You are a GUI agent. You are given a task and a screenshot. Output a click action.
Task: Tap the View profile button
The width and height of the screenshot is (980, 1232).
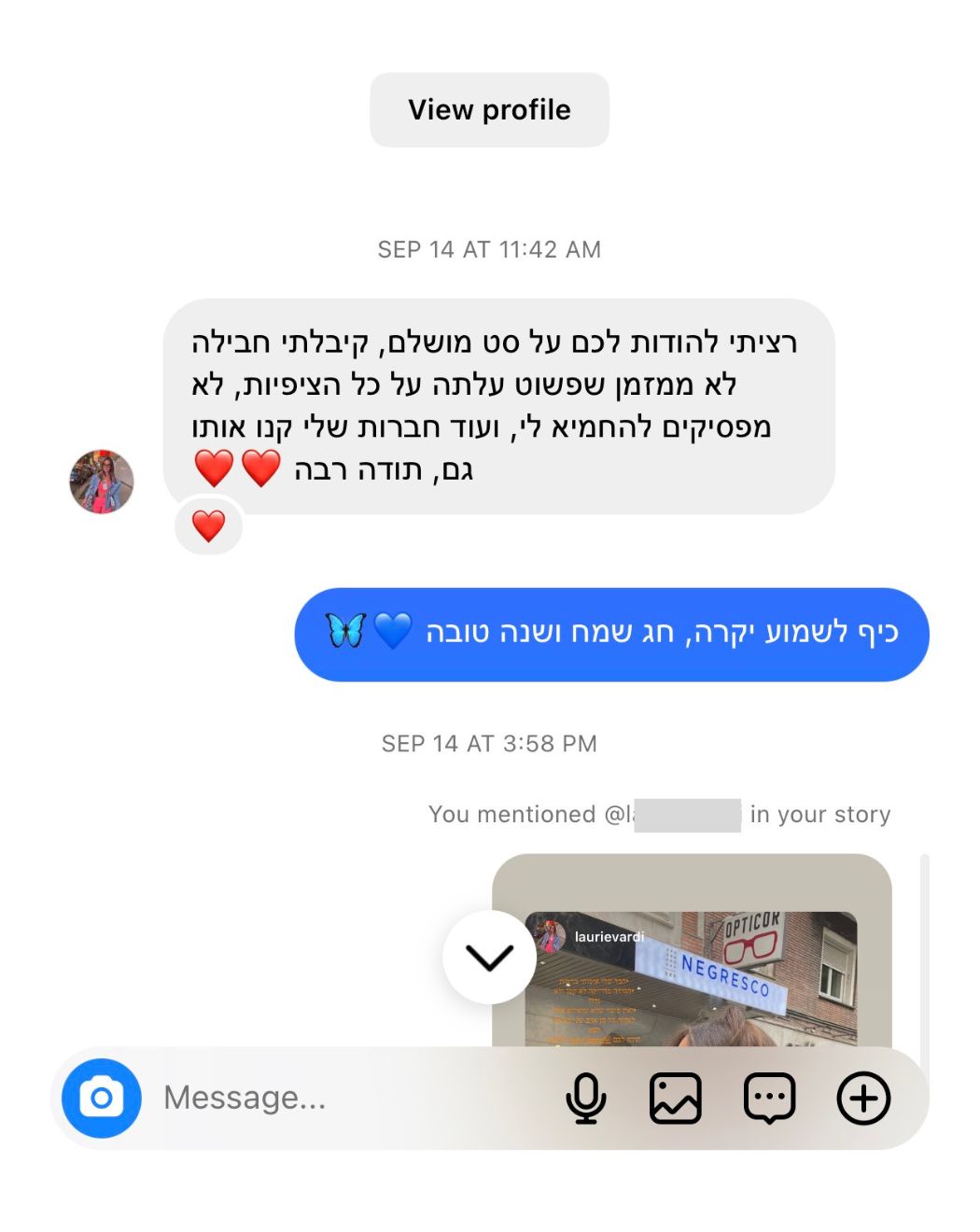tap(489, 110)
